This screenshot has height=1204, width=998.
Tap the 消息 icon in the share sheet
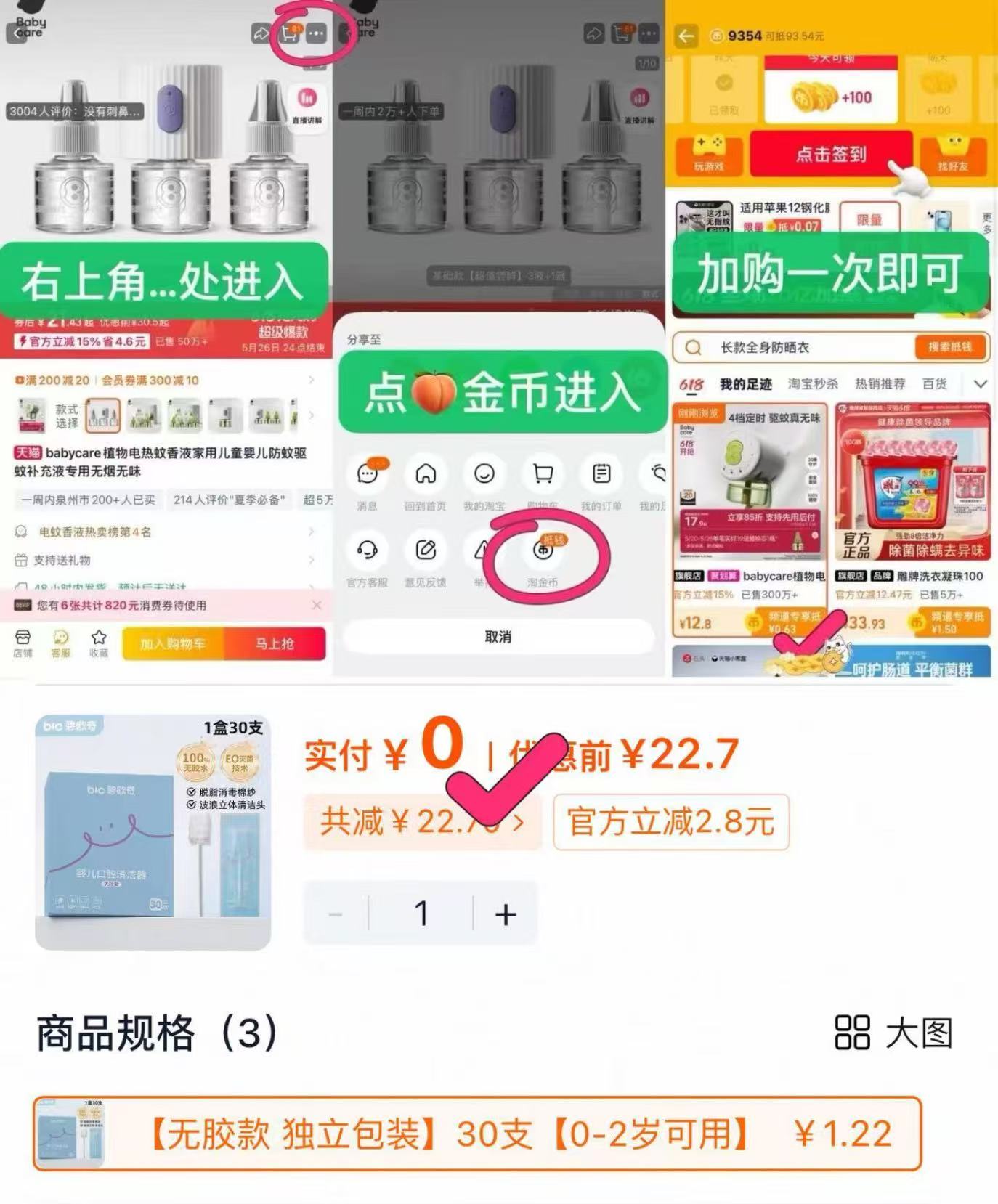click(x=369, y=477)
